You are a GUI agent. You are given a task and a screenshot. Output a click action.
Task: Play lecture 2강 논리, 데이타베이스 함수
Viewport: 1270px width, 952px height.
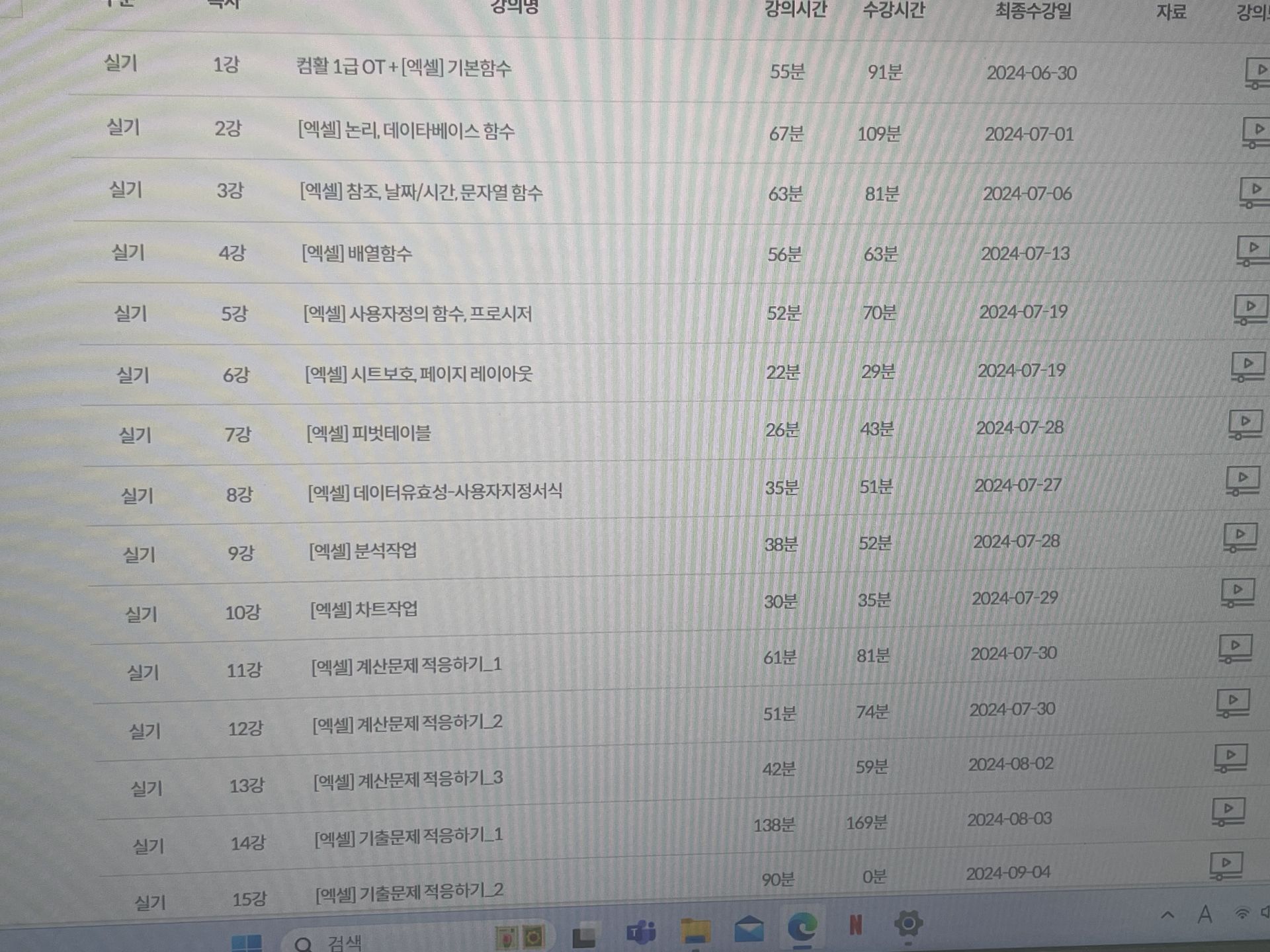(x=1255, y=132)
